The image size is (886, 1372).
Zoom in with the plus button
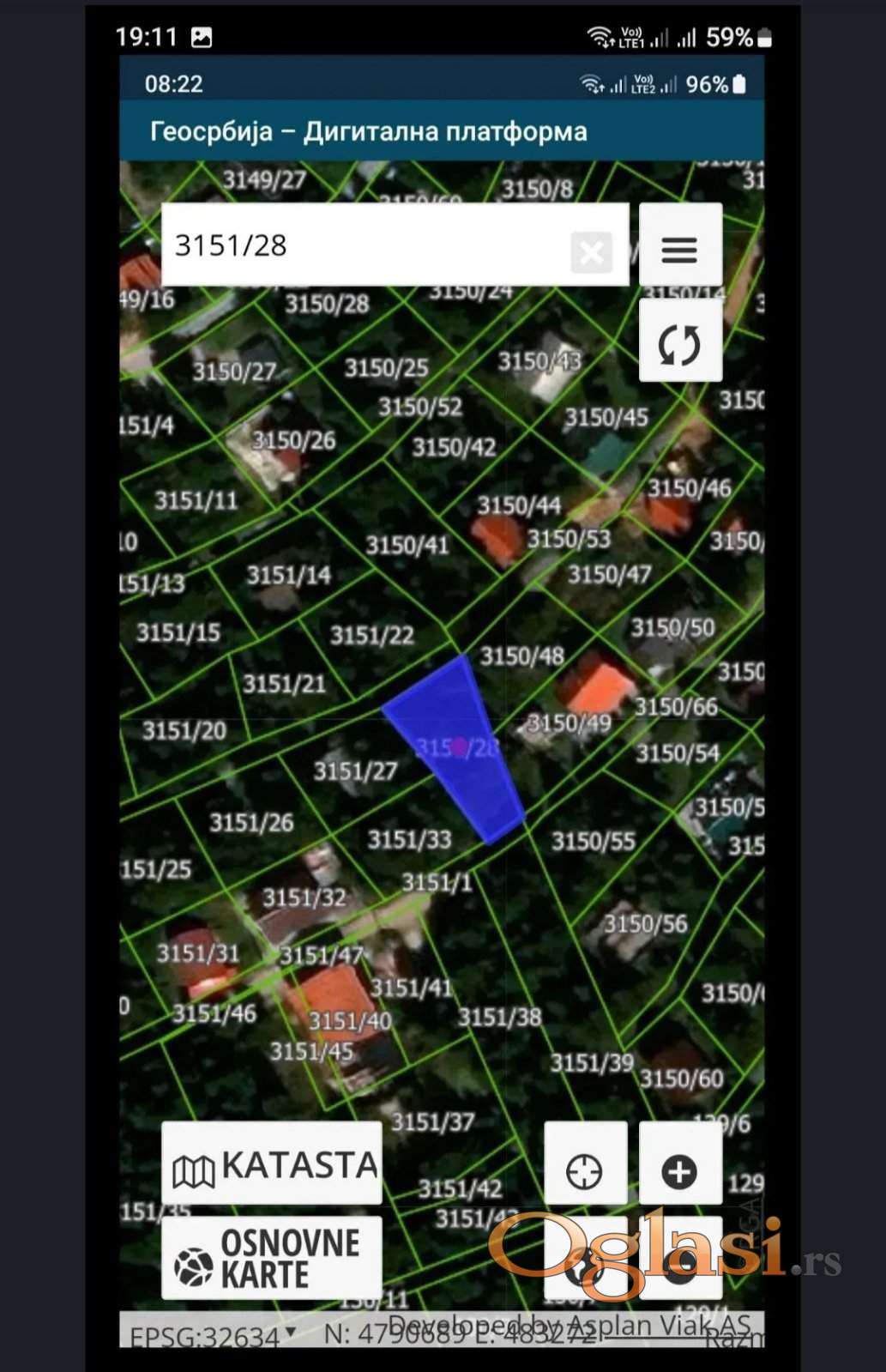[679, 1171]
